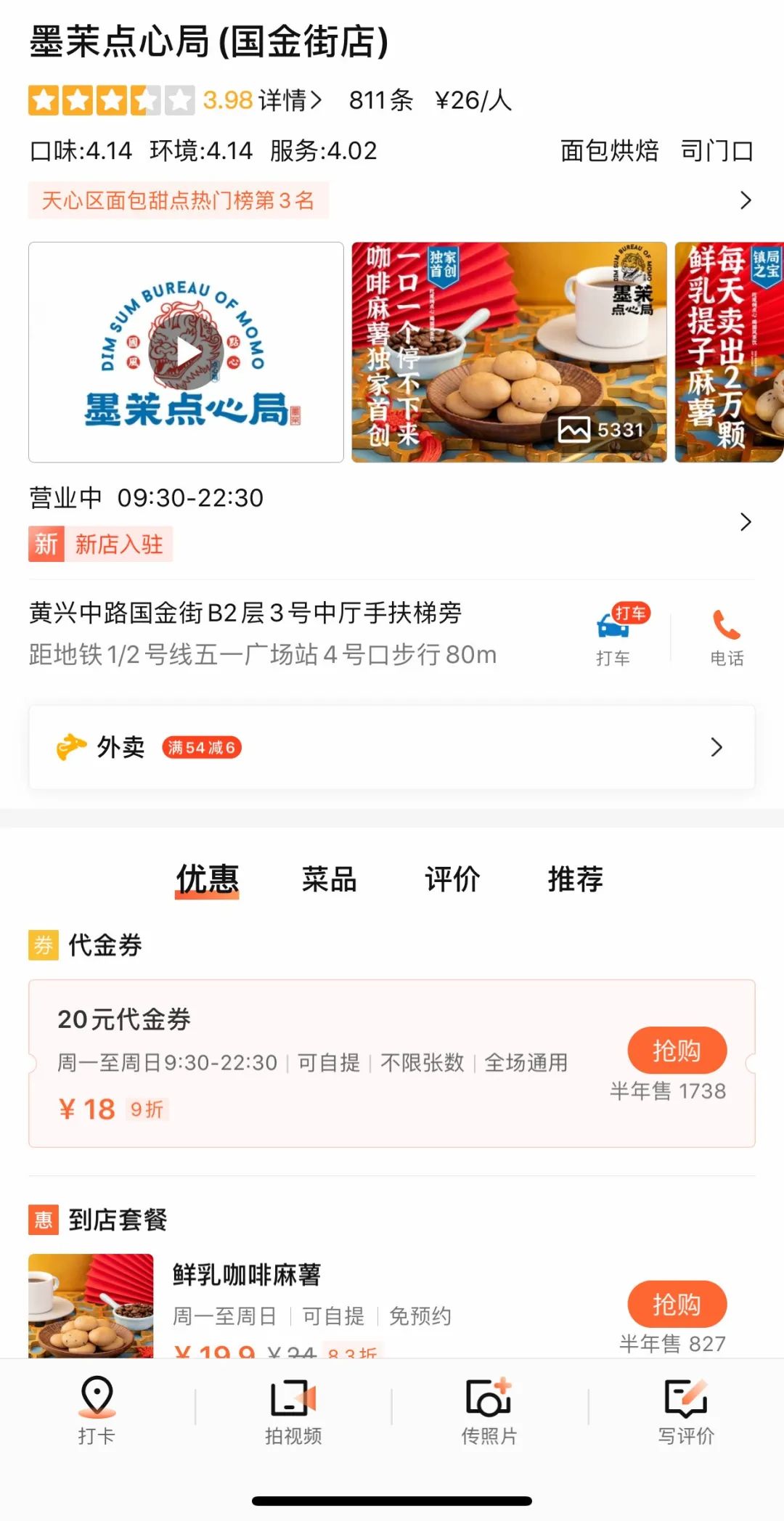Tap 抢购 for the 20元代金券
This screenshot has height=1521, width=784.
[677, 1051]
